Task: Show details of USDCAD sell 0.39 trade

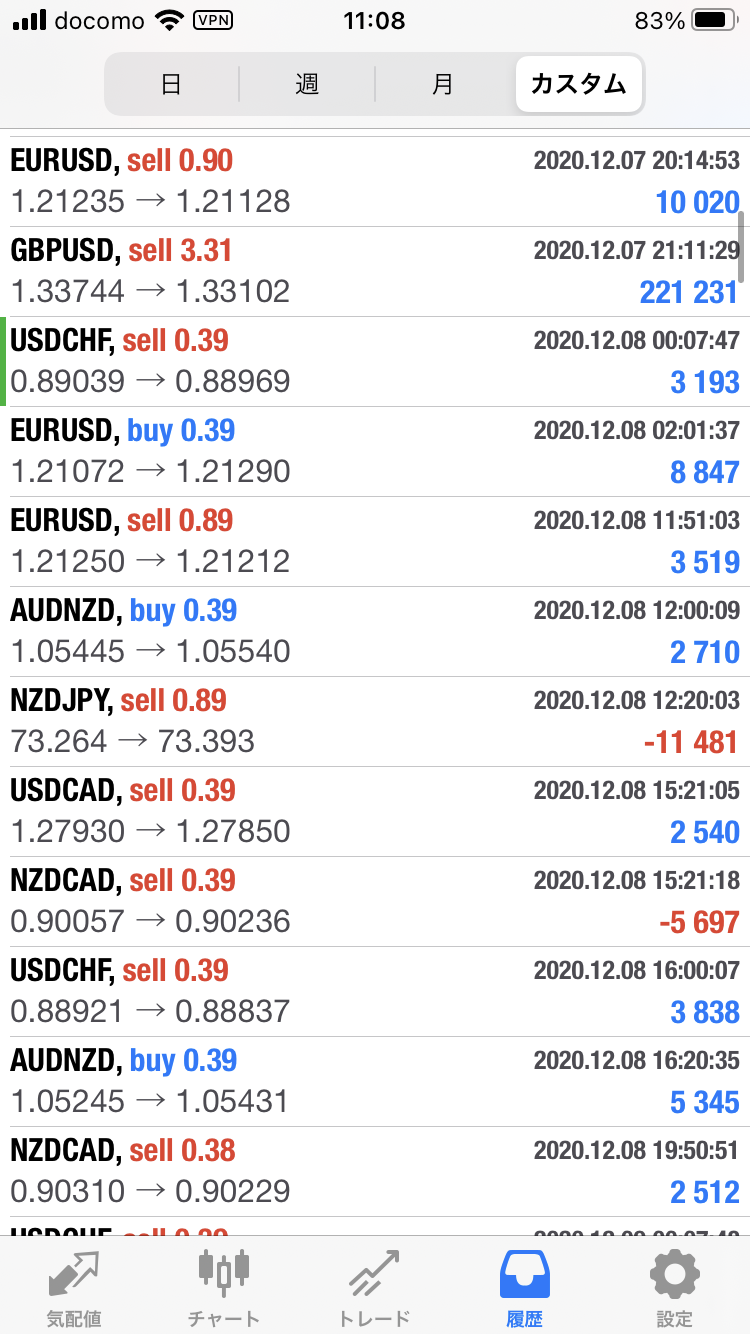Action: coord(375,811)
